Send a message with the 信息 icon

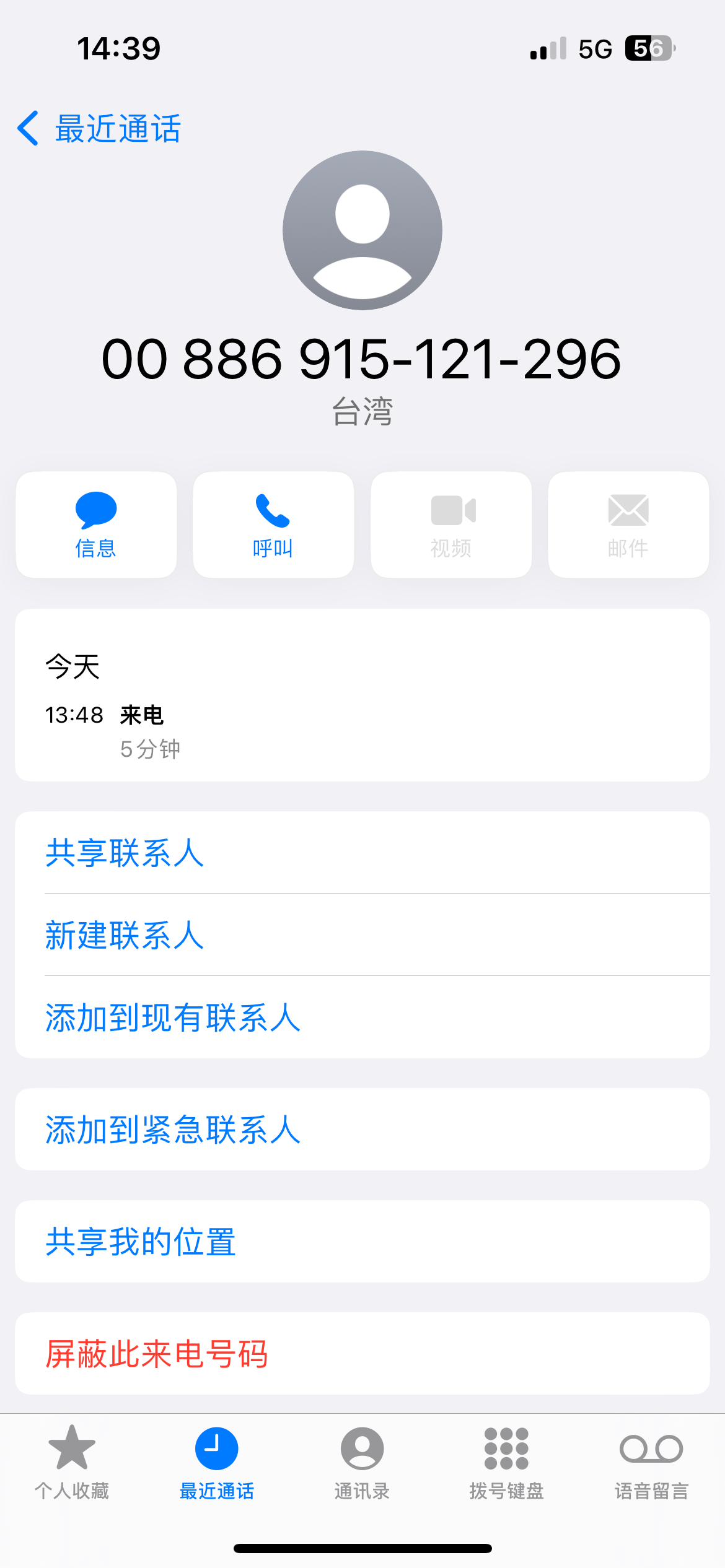pyautogui.click(x=96, y=523)
